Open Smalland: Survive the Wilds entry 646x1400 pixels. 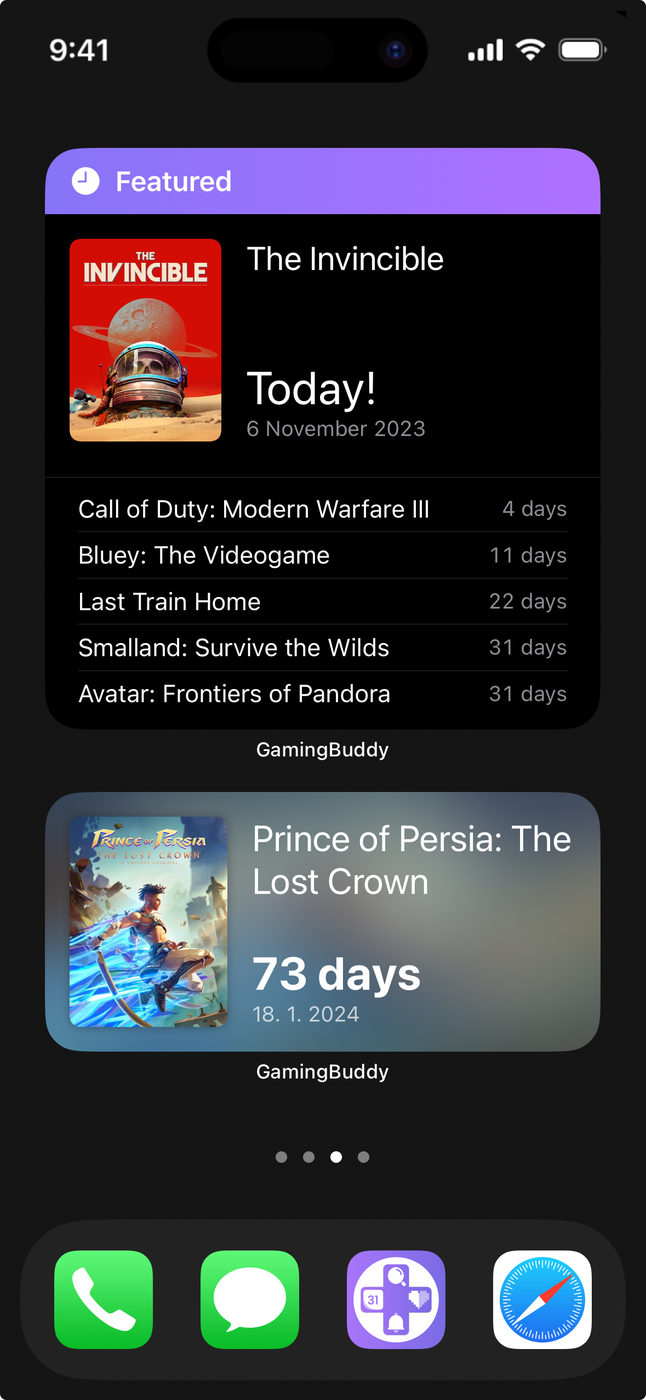tap(322, 647)
